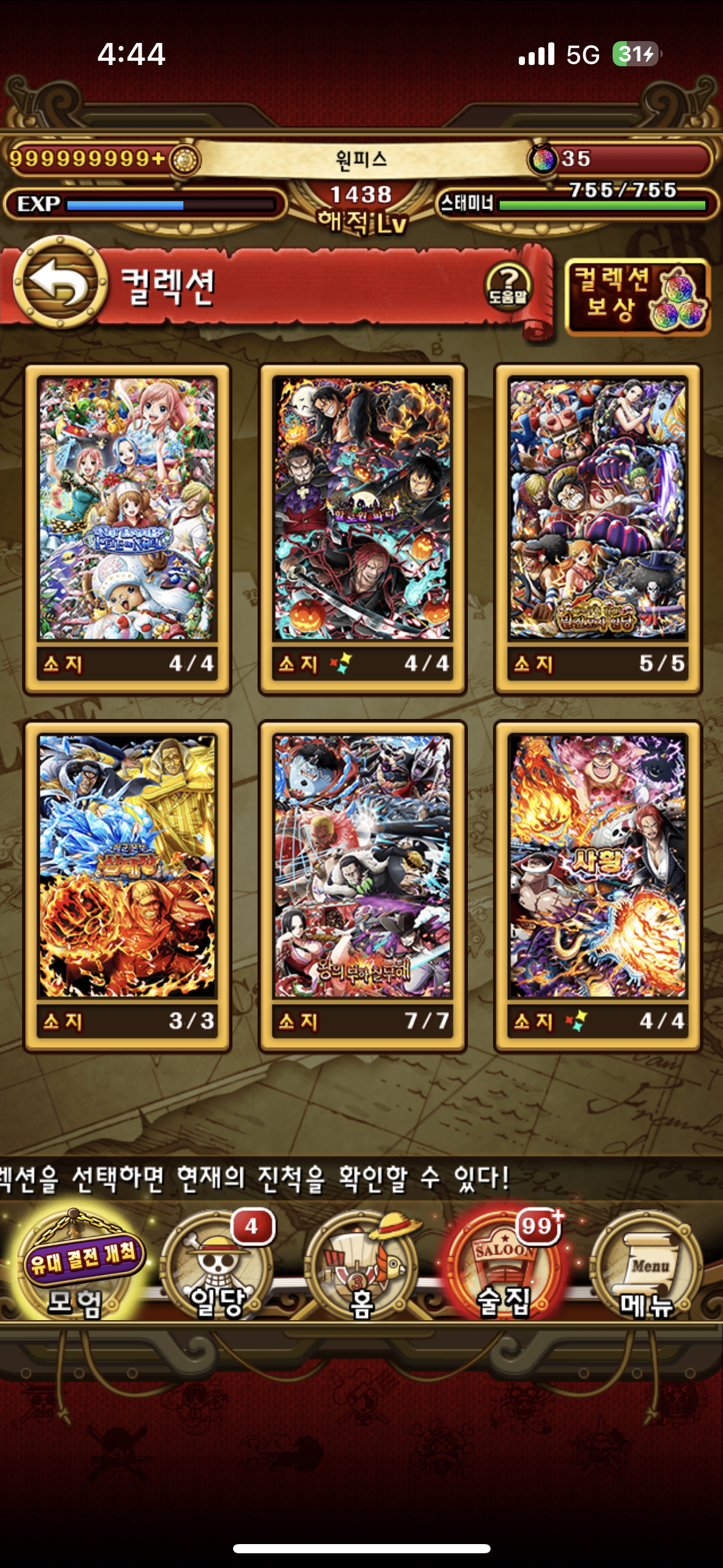Open 왕의 부하 칠무해 collection 7/7

click(x=362, y=886)
